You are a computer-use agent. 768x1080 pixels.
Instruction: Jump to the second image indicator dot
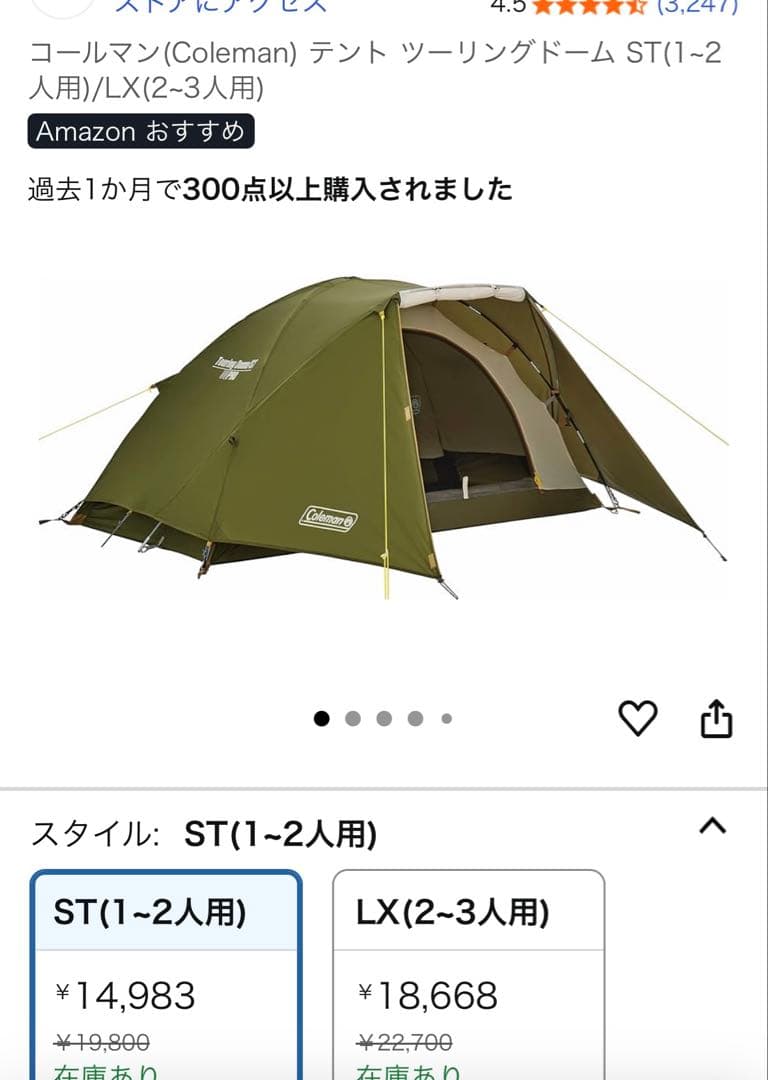(353, 718)
